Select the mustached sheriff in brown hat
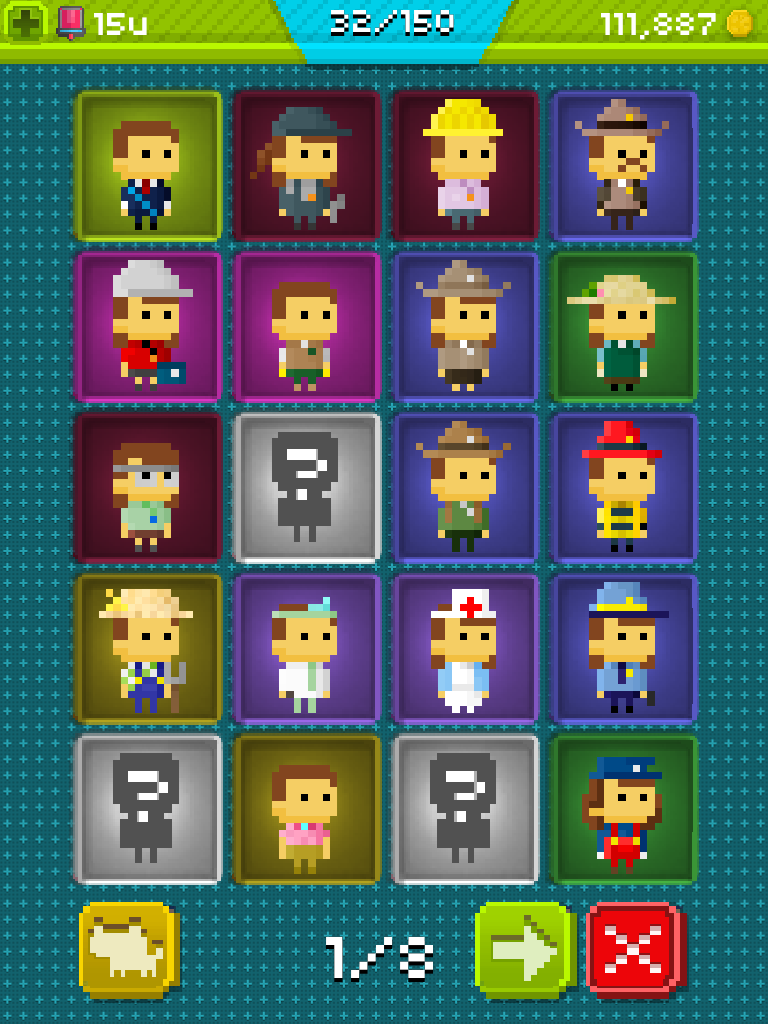 pos(624,167)
